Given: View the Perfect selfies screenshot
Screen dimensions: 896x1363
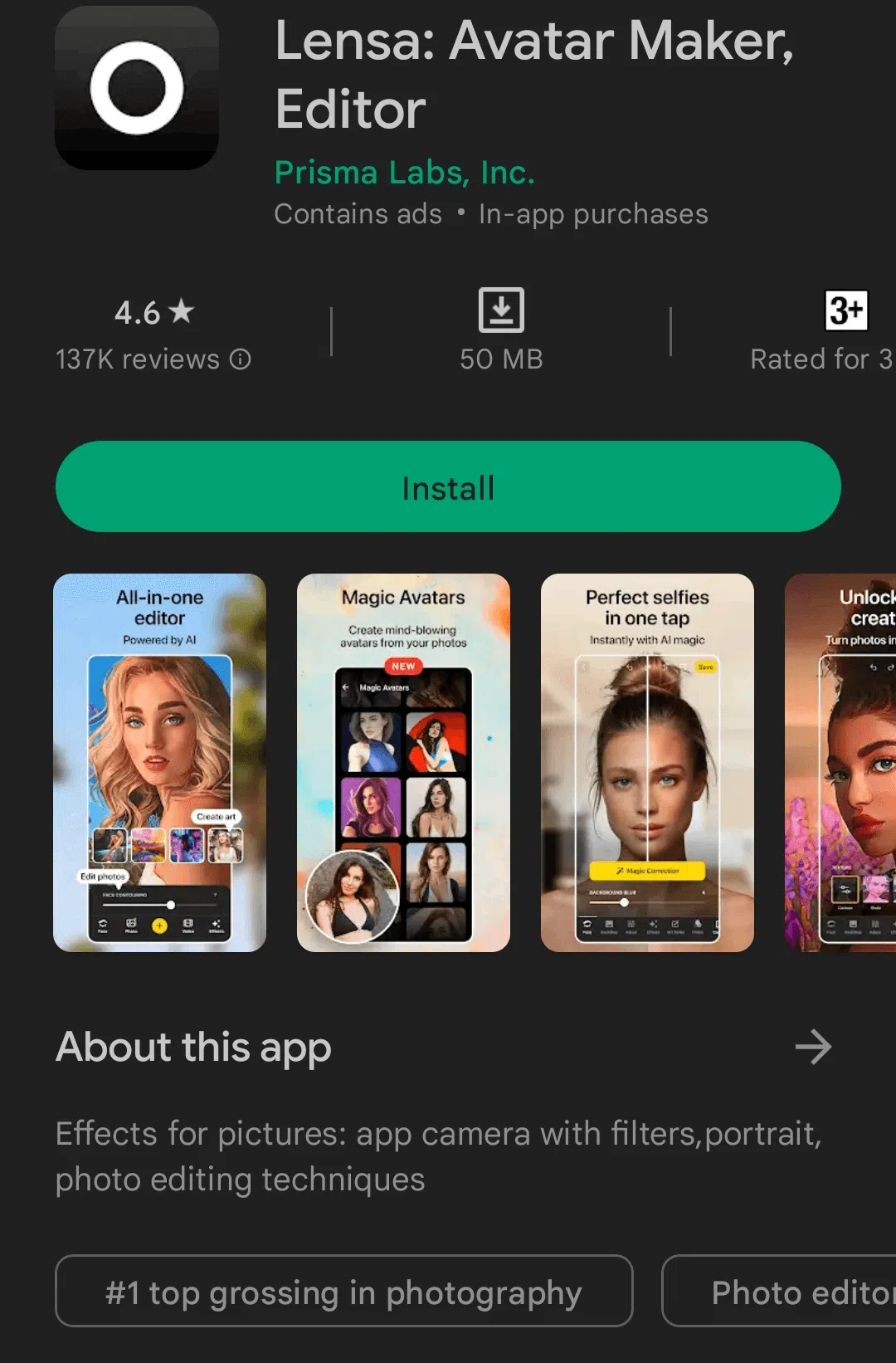Looking at the screenshot, I should [647, 762].
